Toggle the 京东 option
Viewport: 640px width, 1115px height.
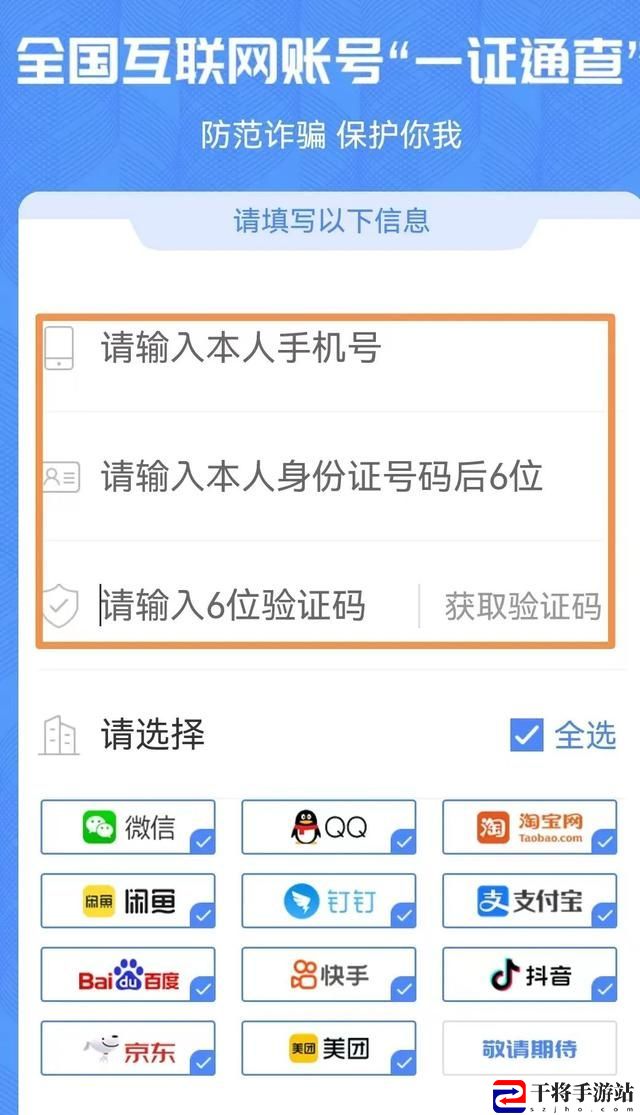point(128,1048)
